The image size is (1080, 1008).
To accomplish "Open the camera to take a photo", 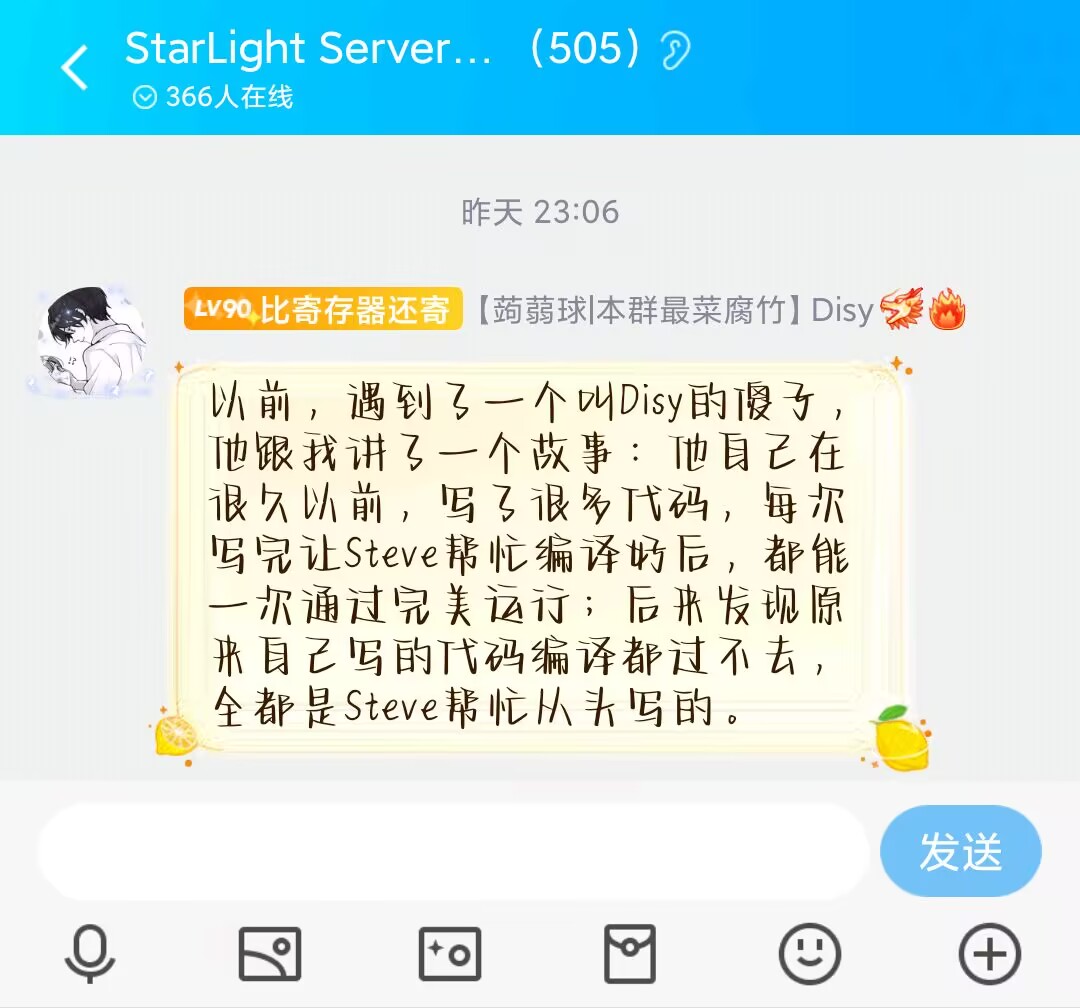I will pyautogui.click(x=450, y=953).
